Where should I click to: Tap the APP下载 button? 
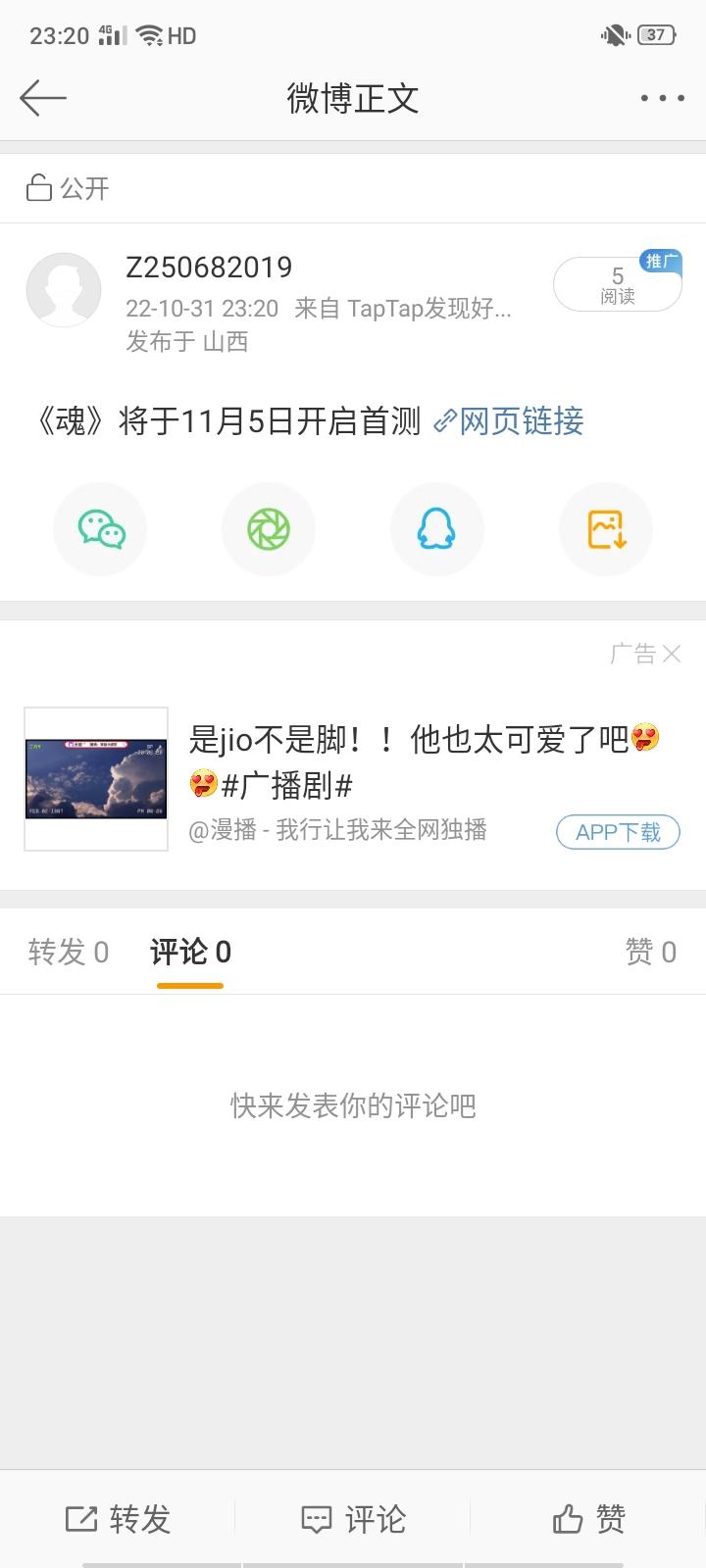618,832
